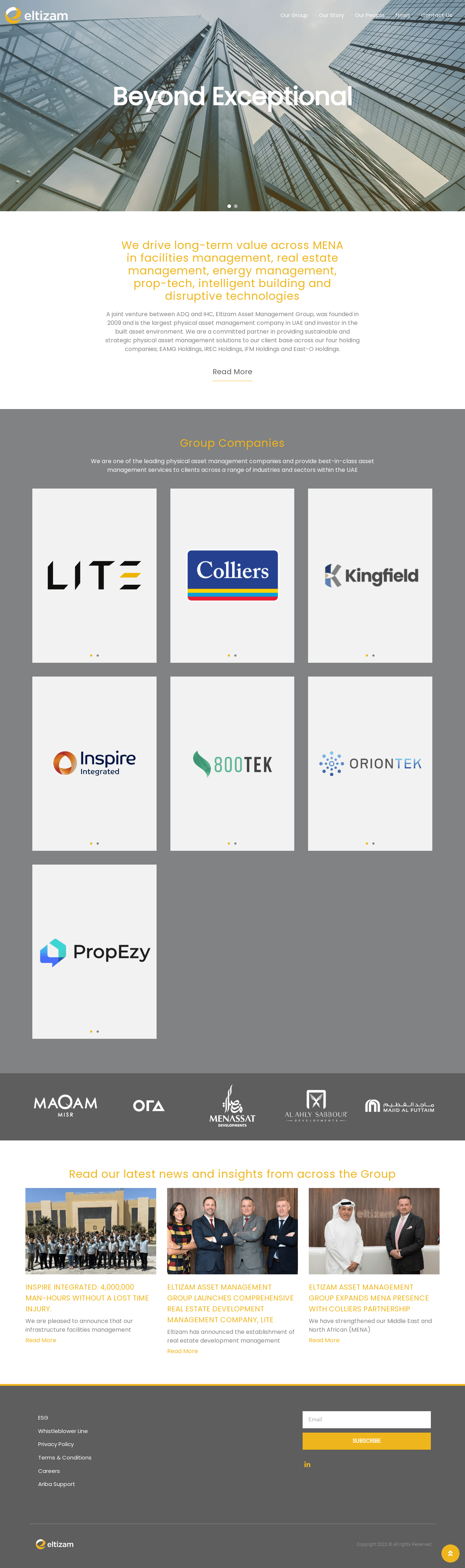Open the Whistleblower Line footer link

tap(63, 1431)
